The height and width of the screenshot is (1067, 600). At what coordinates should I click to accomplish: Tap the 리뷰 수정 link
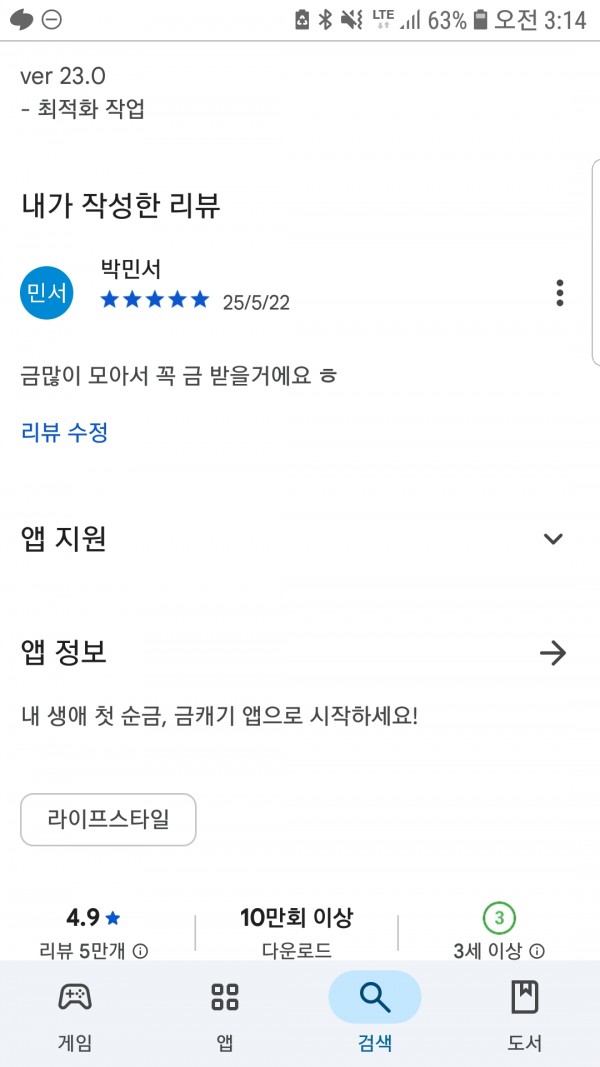tap(65, 432)
